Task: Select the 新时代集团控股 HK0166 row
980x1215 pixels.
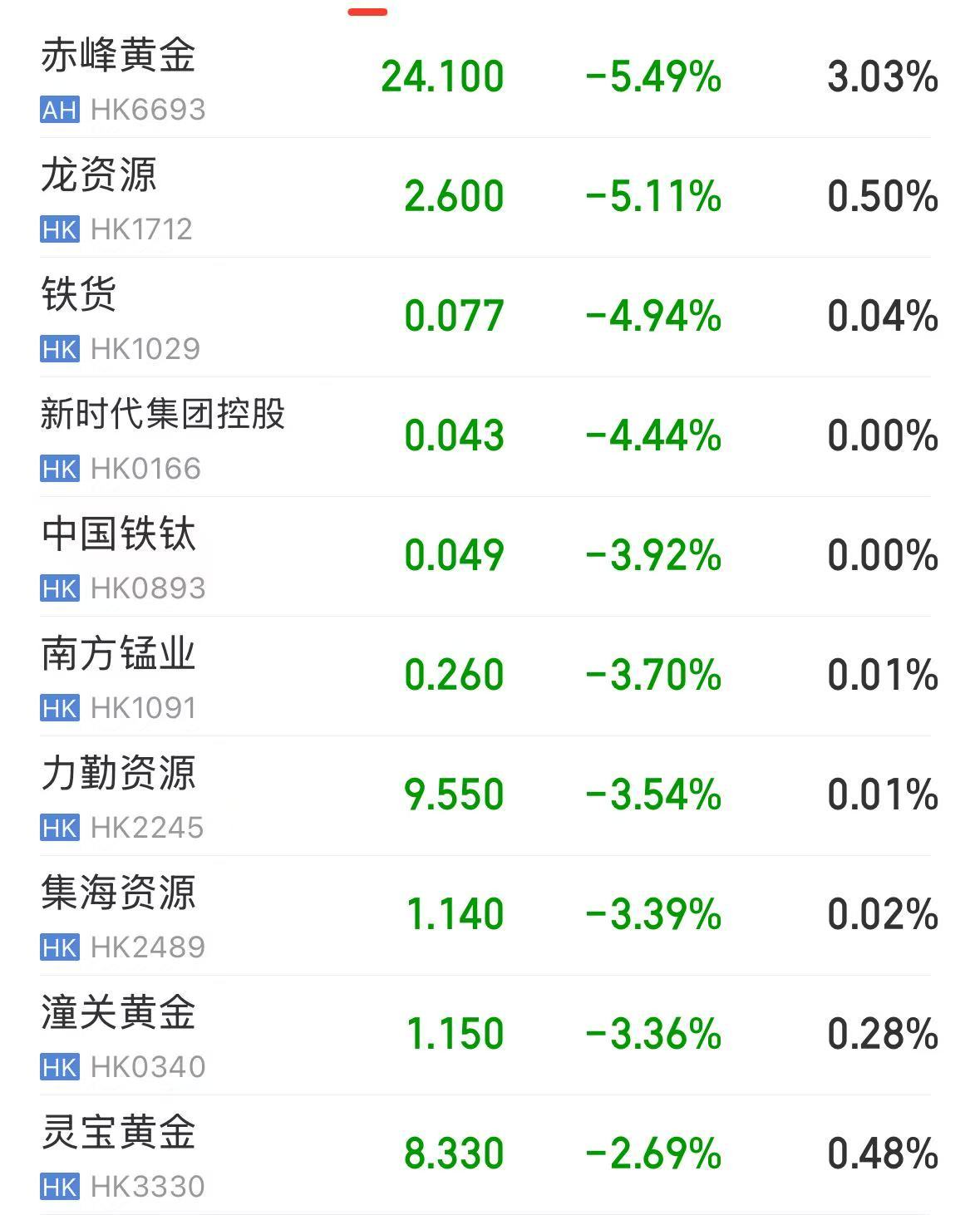Action: point(163,415)
